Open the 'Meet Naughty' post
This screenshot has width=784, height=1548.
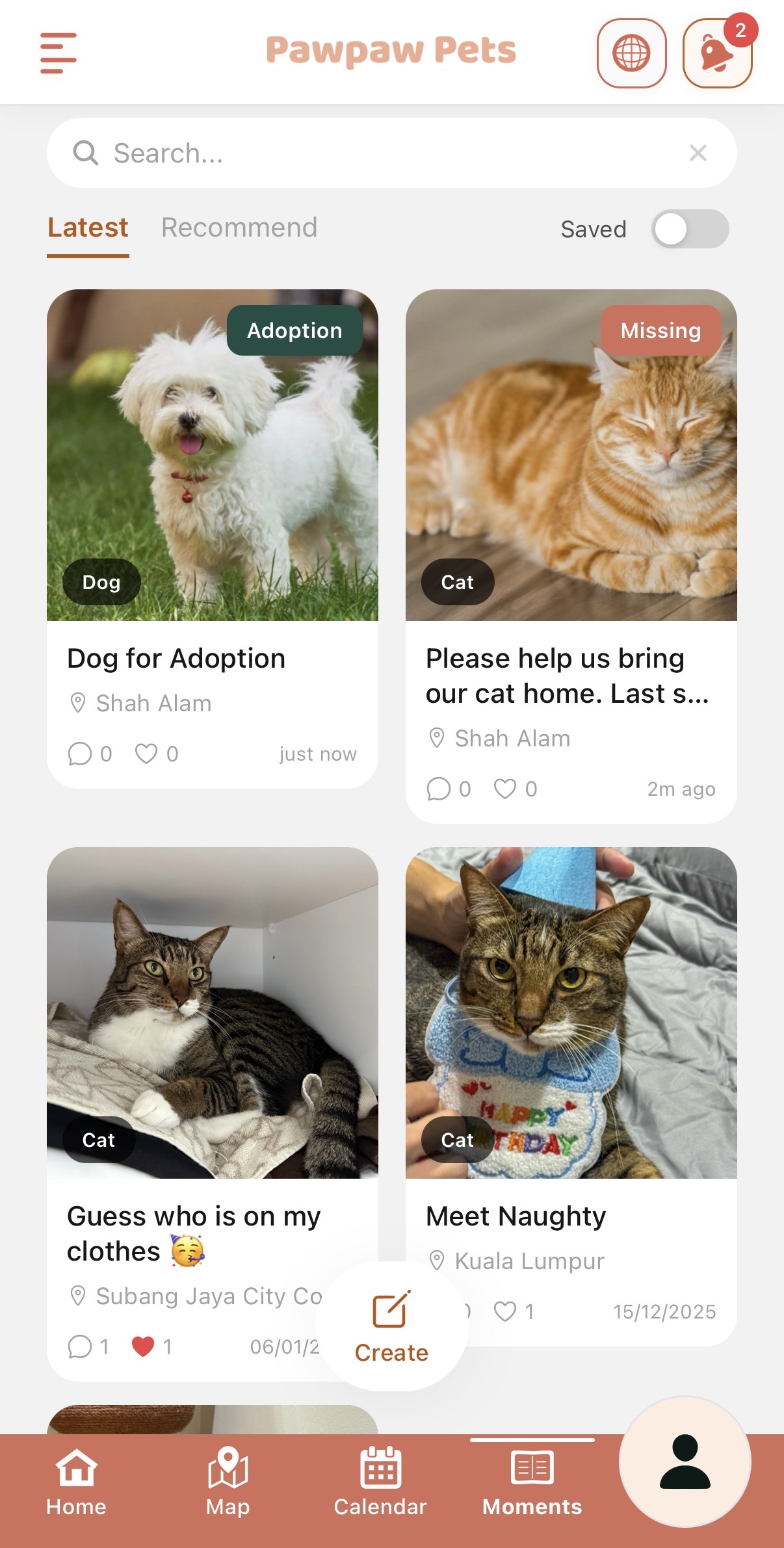(x=516, y=1215)
